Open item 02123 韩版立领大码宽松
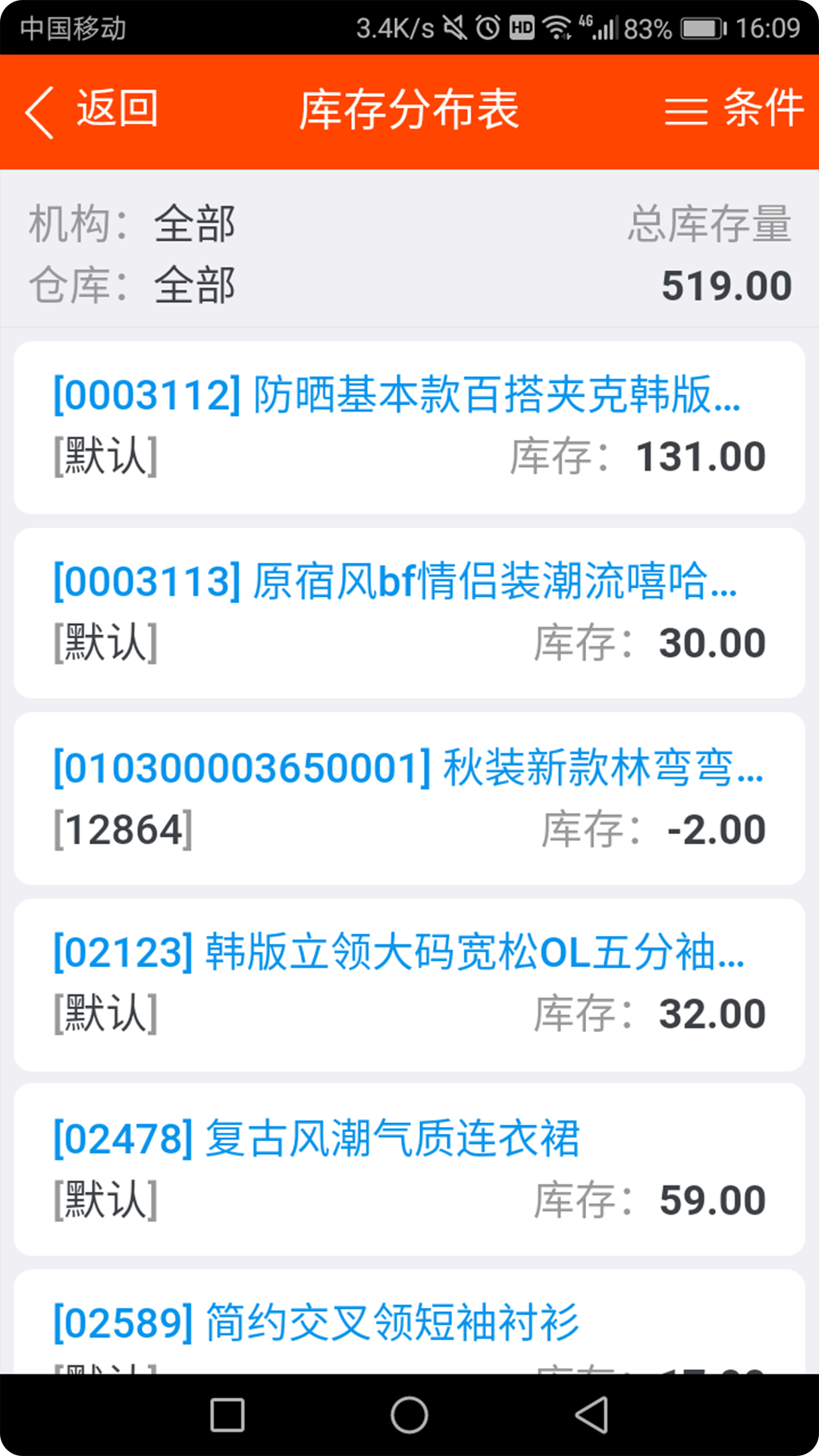Screen dimensions: 819x1456 click(x=409, y=984)
